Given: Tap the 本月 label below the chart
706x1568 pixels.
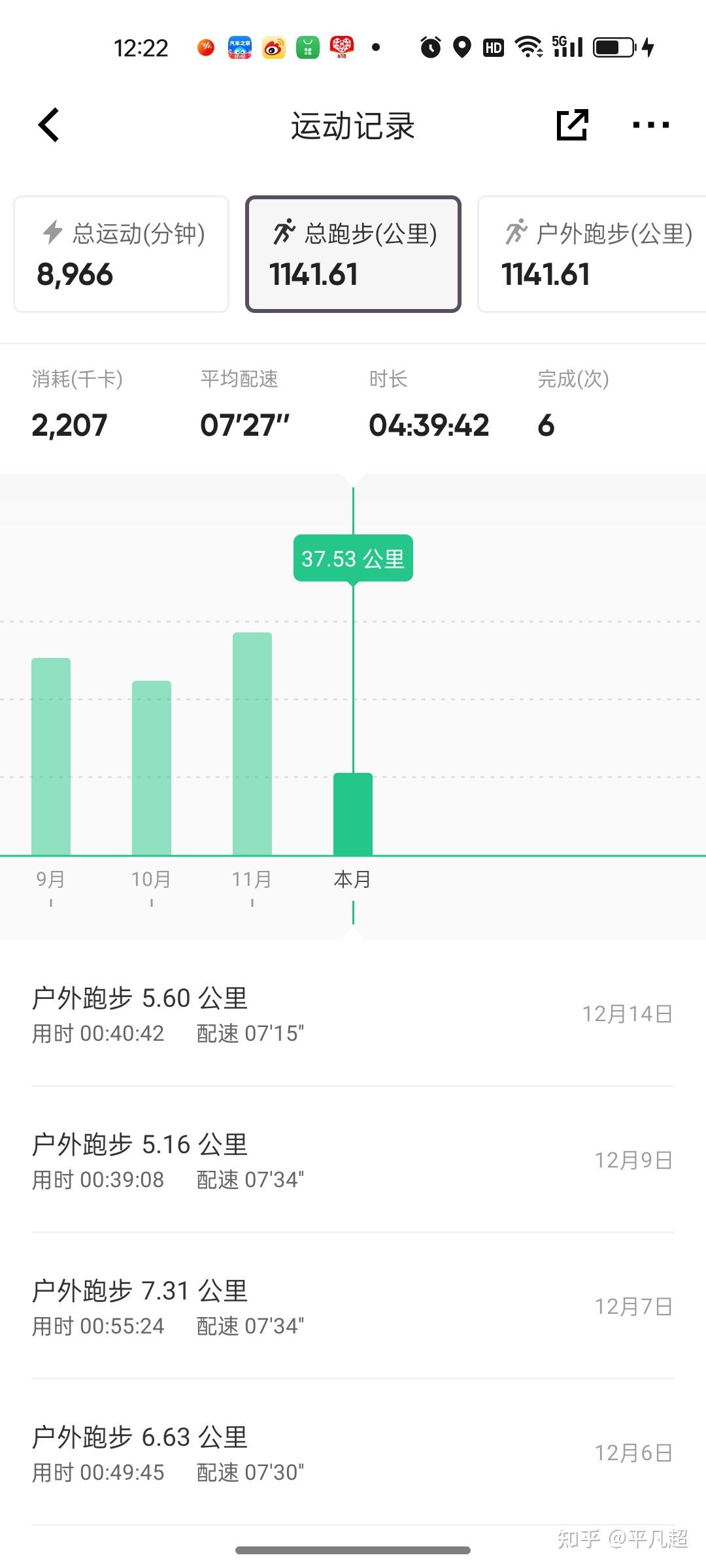Looking at the screenshot, I should (x=352, y=879).
